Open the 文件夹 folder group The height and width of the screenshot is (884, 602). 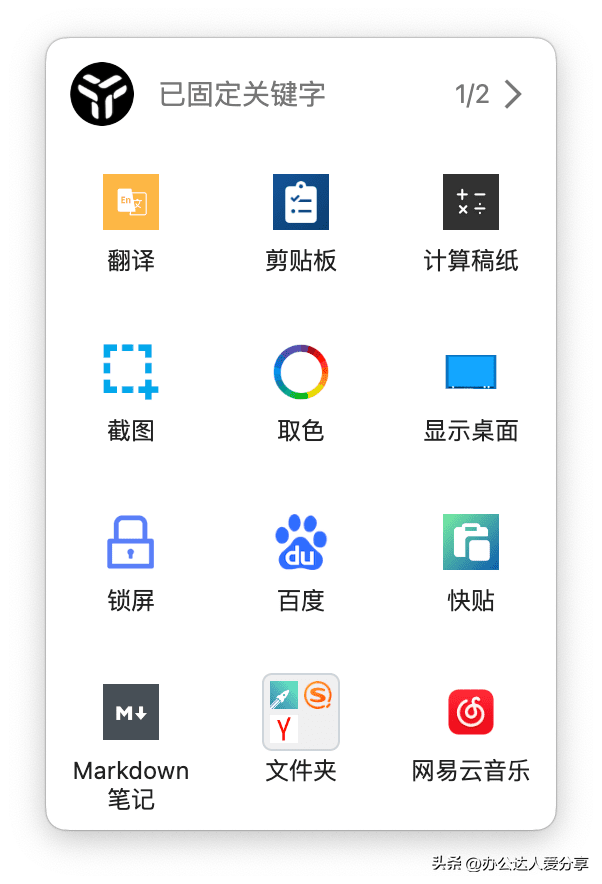point(301,712)
